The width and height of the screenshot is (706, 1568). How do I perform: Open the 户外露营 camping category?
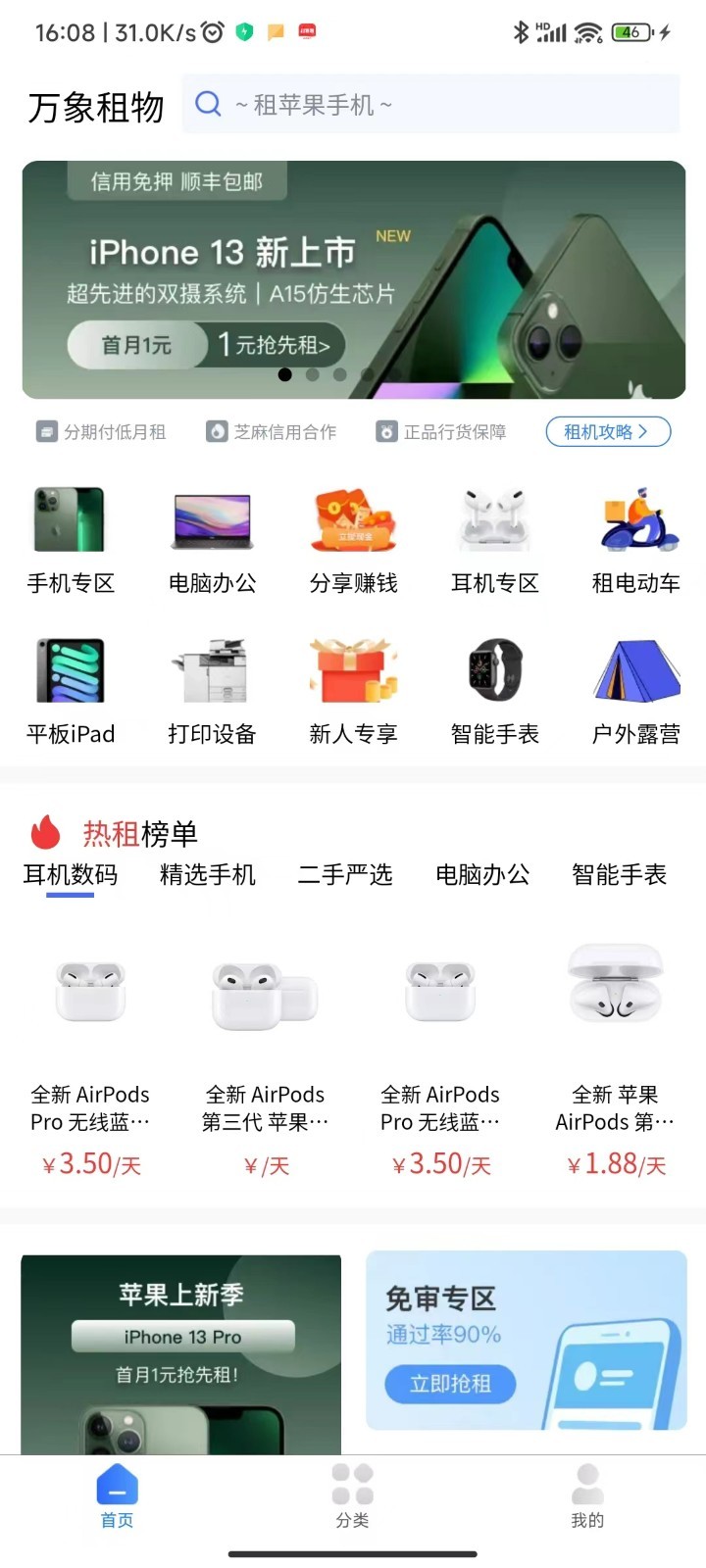635,684
